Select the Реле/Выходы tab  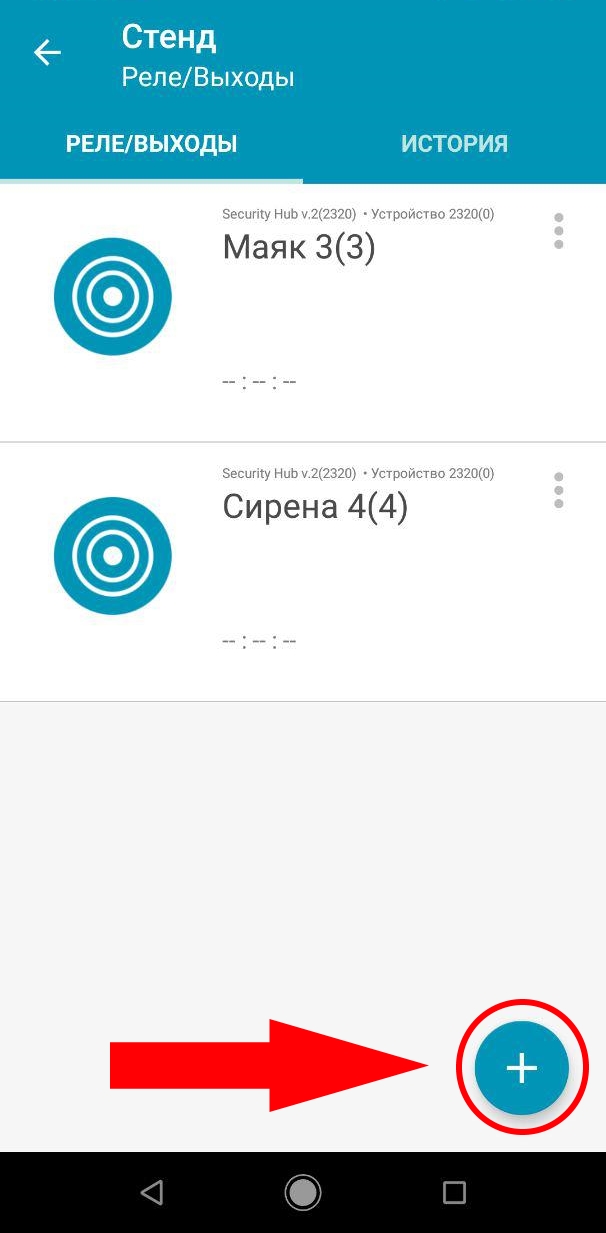[151, 144]
